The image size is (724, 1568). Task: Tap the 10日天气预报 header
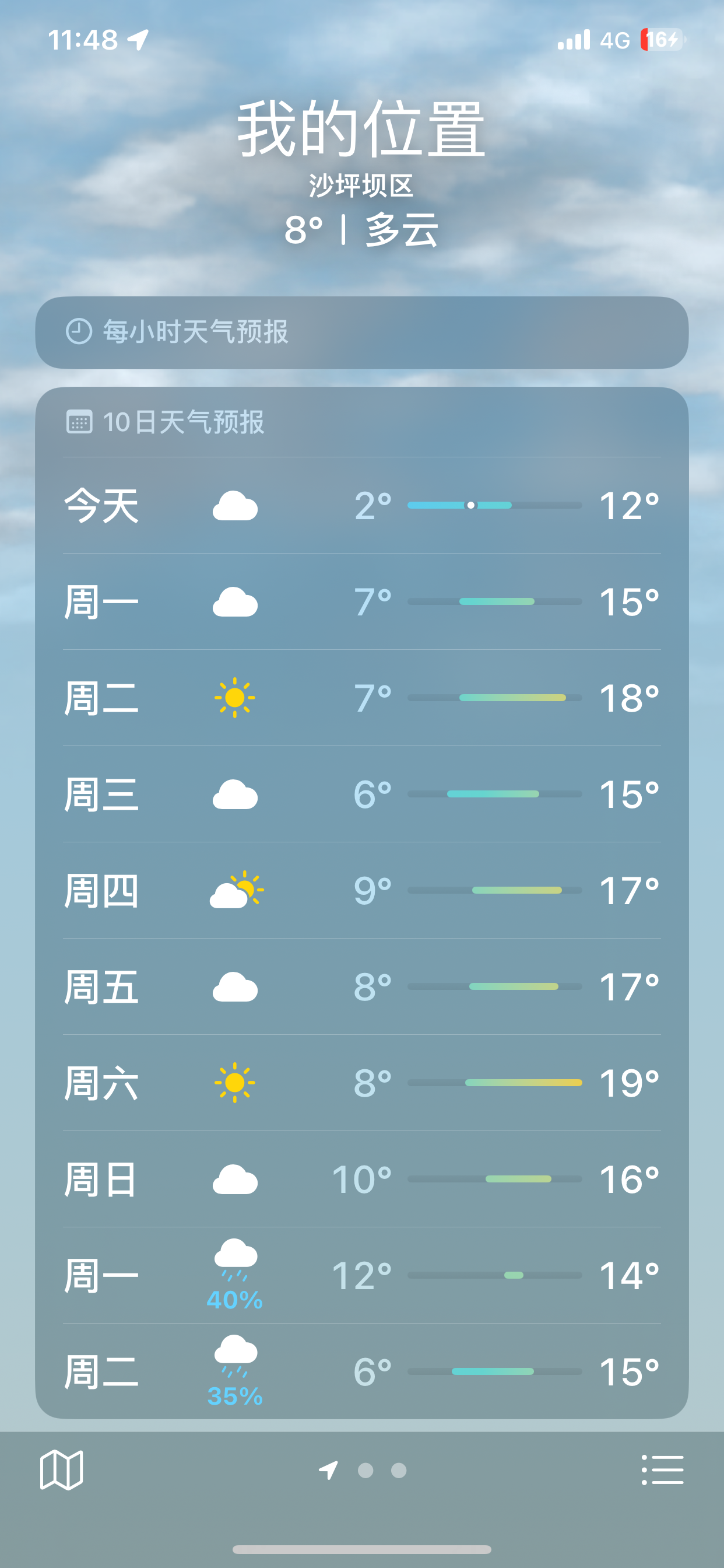pyautogui.click(x=184, y=422)
